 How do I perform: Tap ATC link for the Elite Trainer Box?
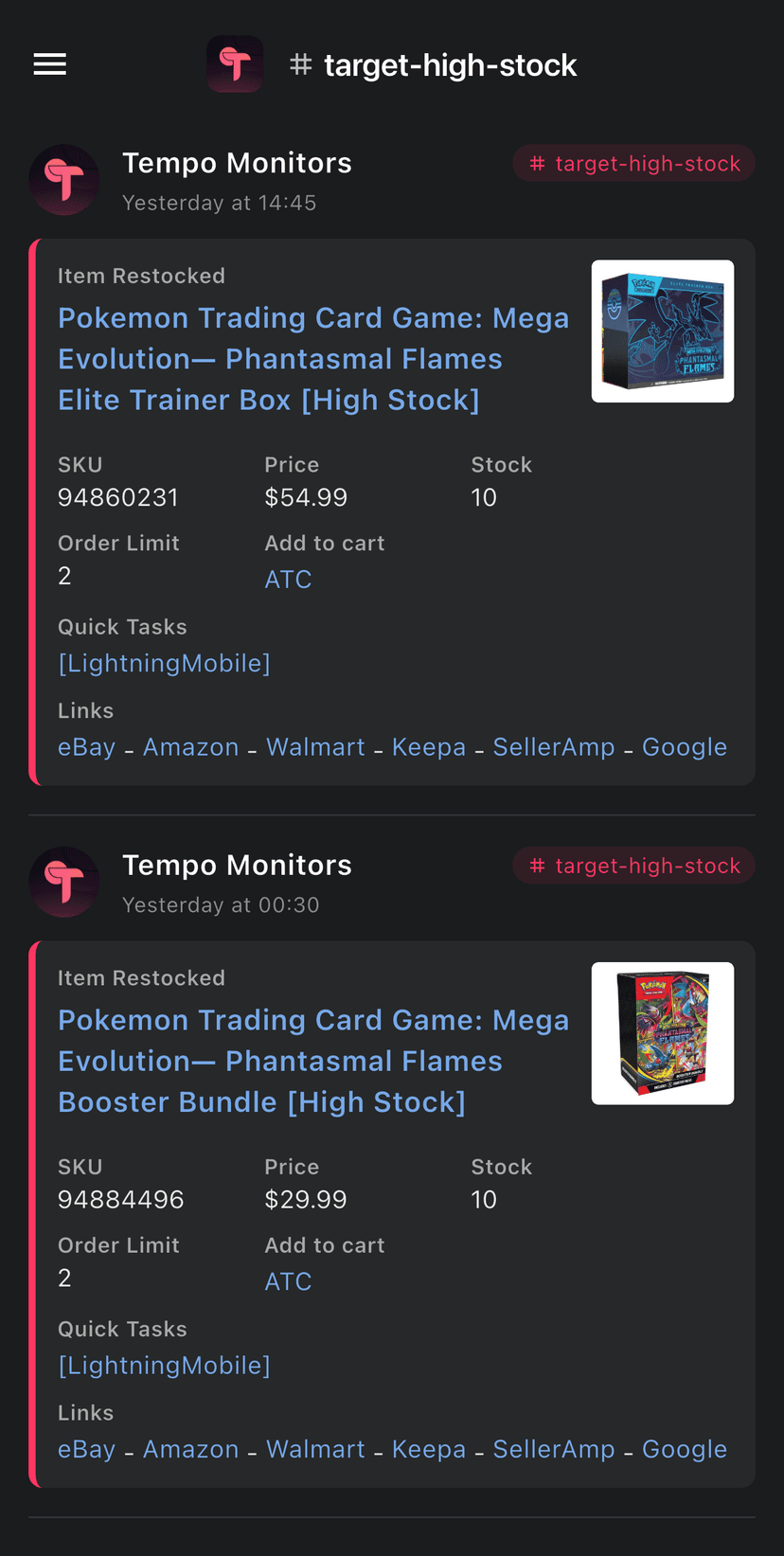coord(288,580)
